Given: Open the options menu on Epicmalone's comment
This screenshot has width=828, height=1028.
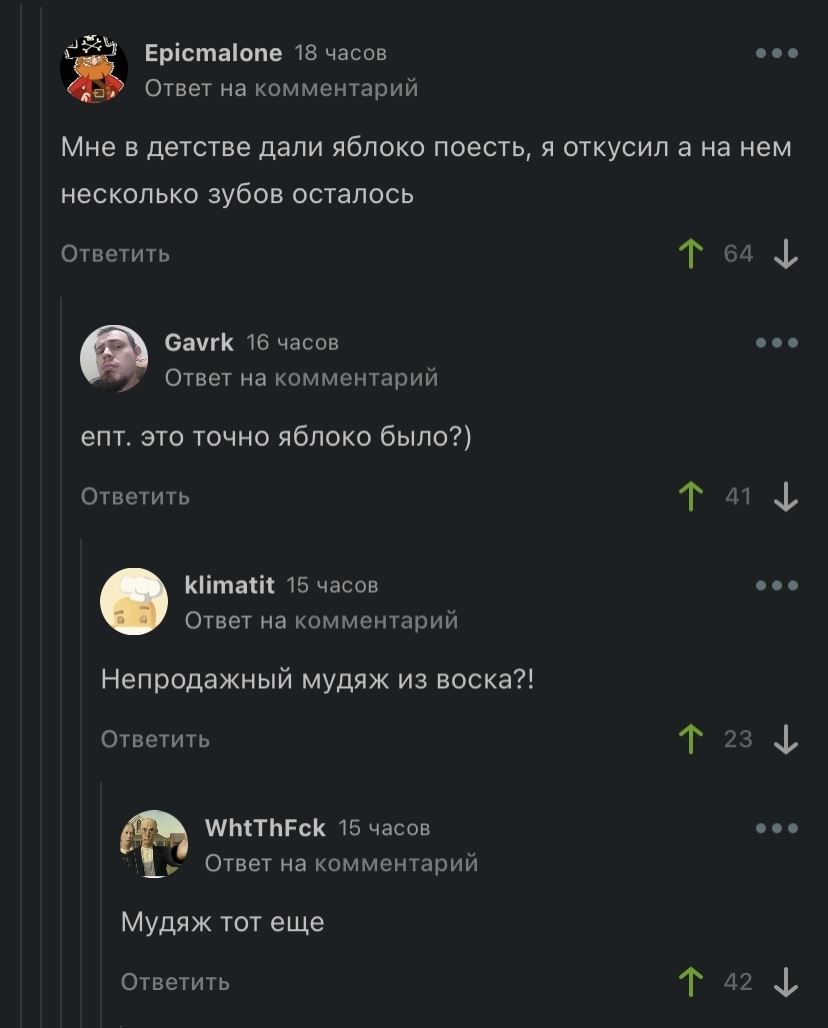Looking at the screenshot, I should (x=777, y=54).
